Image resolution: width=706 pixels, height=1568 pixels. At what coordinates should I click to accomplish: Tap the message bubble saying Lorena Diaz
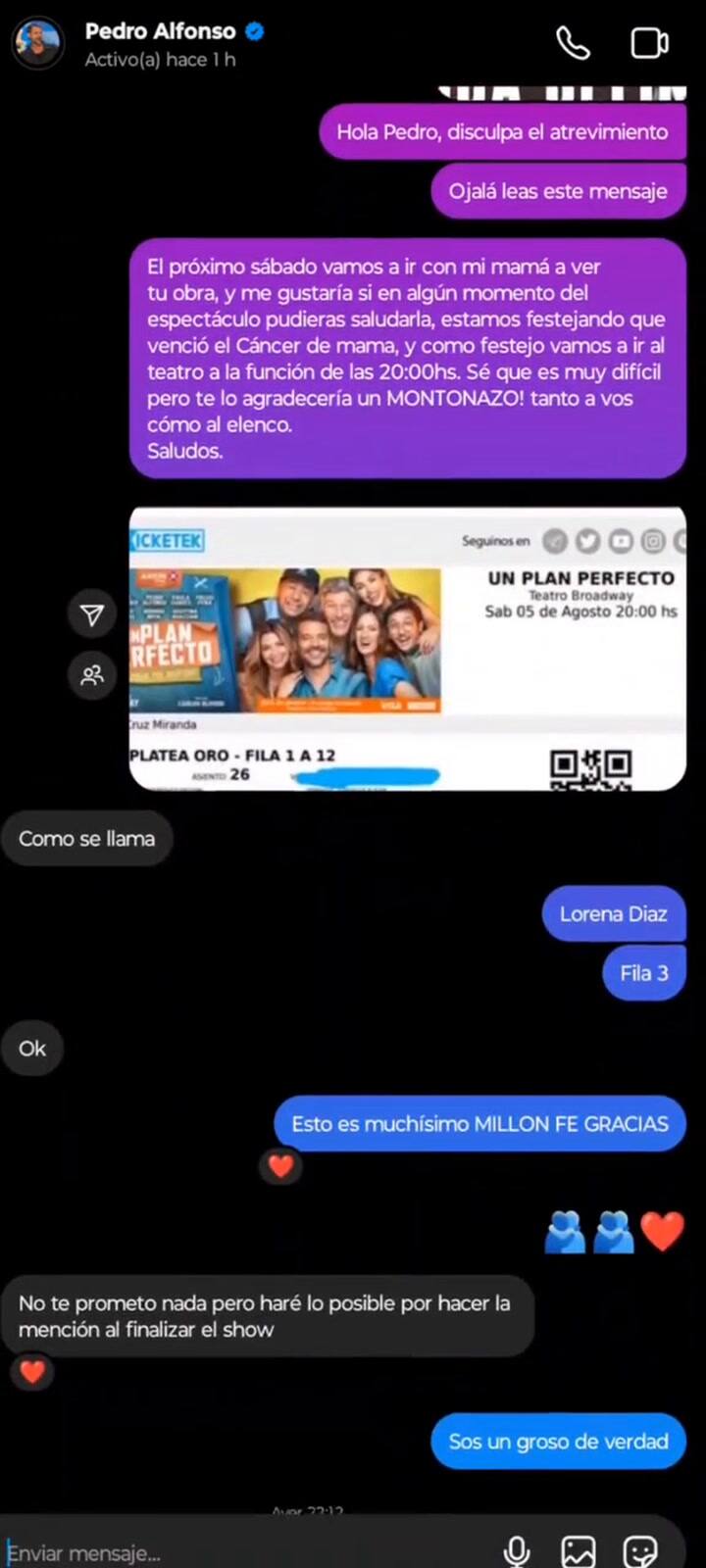(x=614, y=913)
